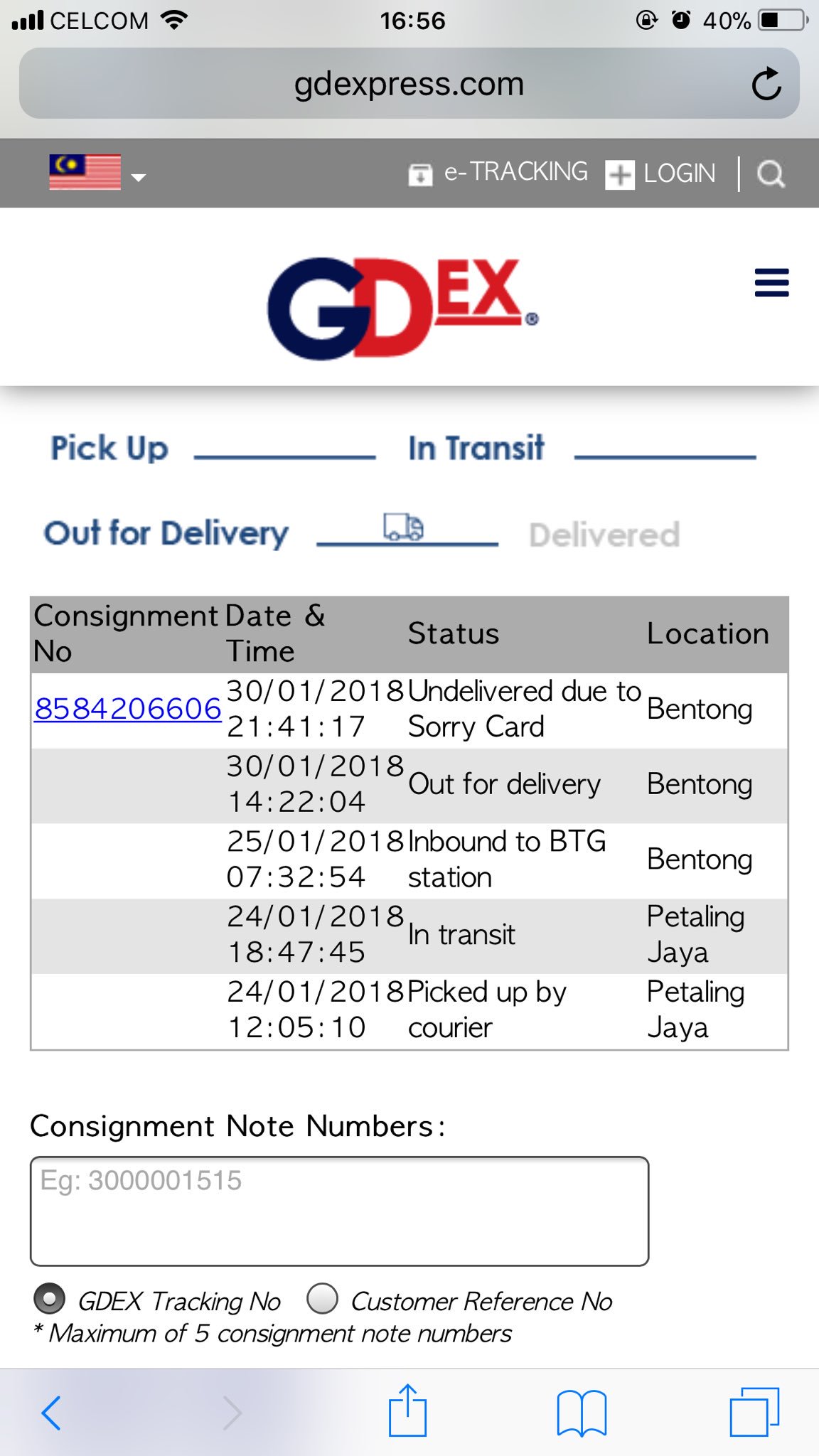
Task: Go back to the previous page
Action: tap(51, 1412)
